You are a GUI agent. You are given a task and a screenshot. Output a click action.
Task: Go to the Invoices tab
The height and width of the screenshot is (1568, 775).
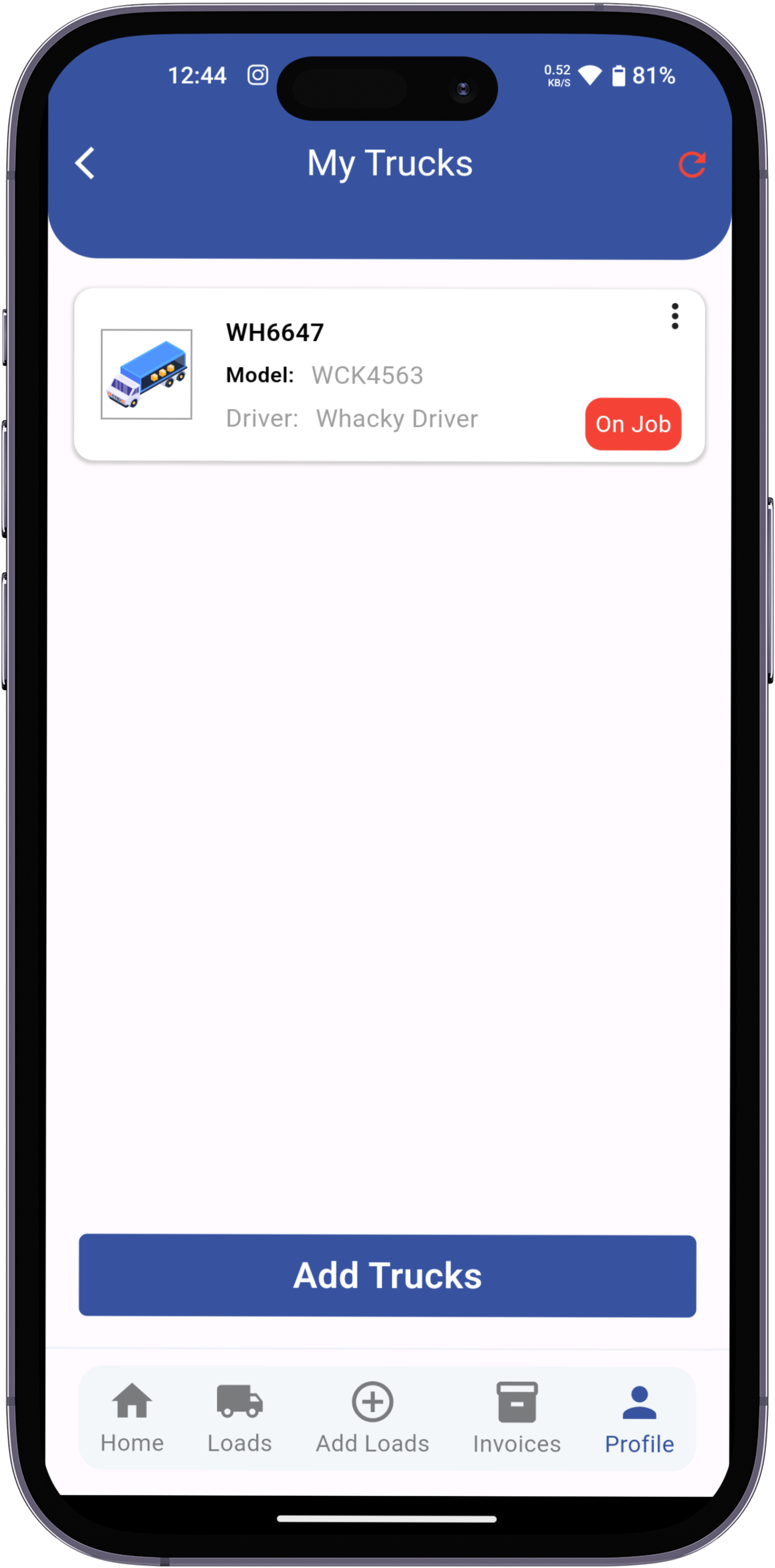(x=517, y=1417)
